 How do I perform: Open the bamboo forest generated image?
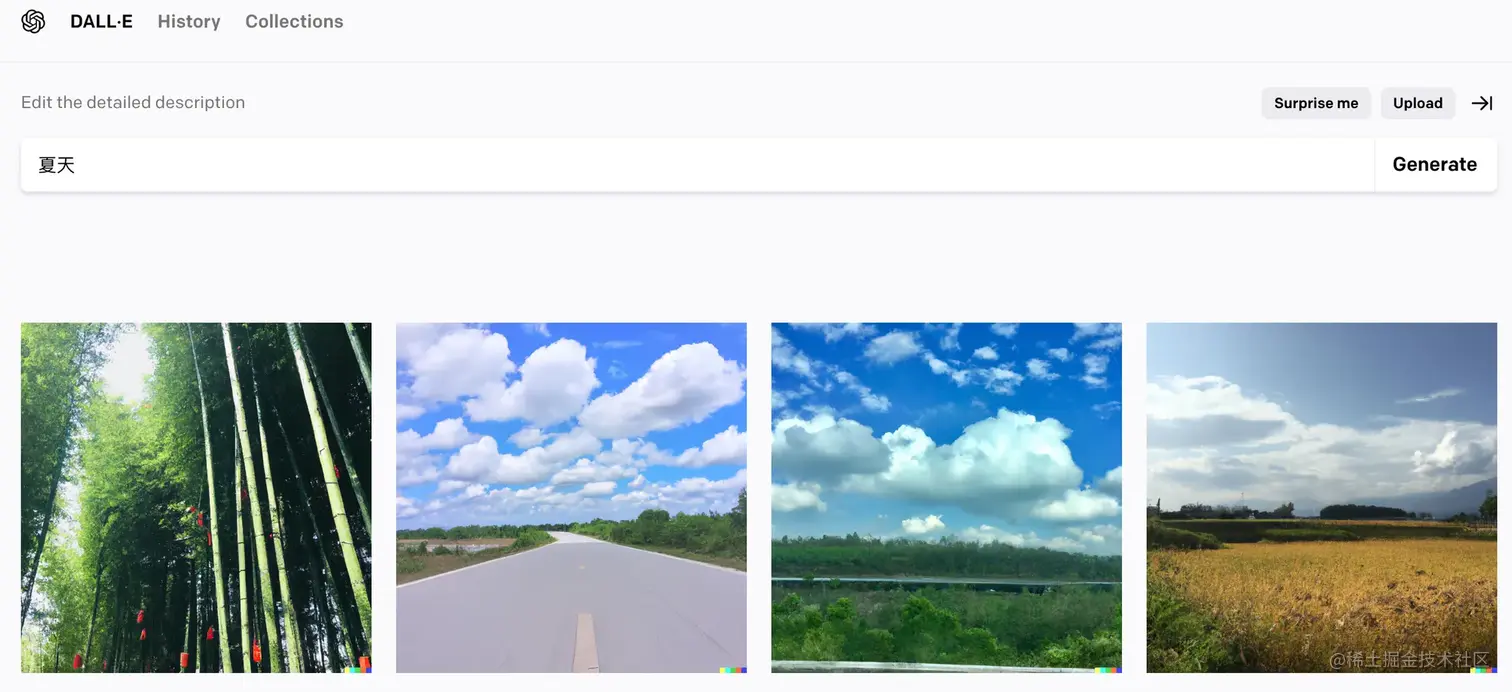tap(196, 497)
